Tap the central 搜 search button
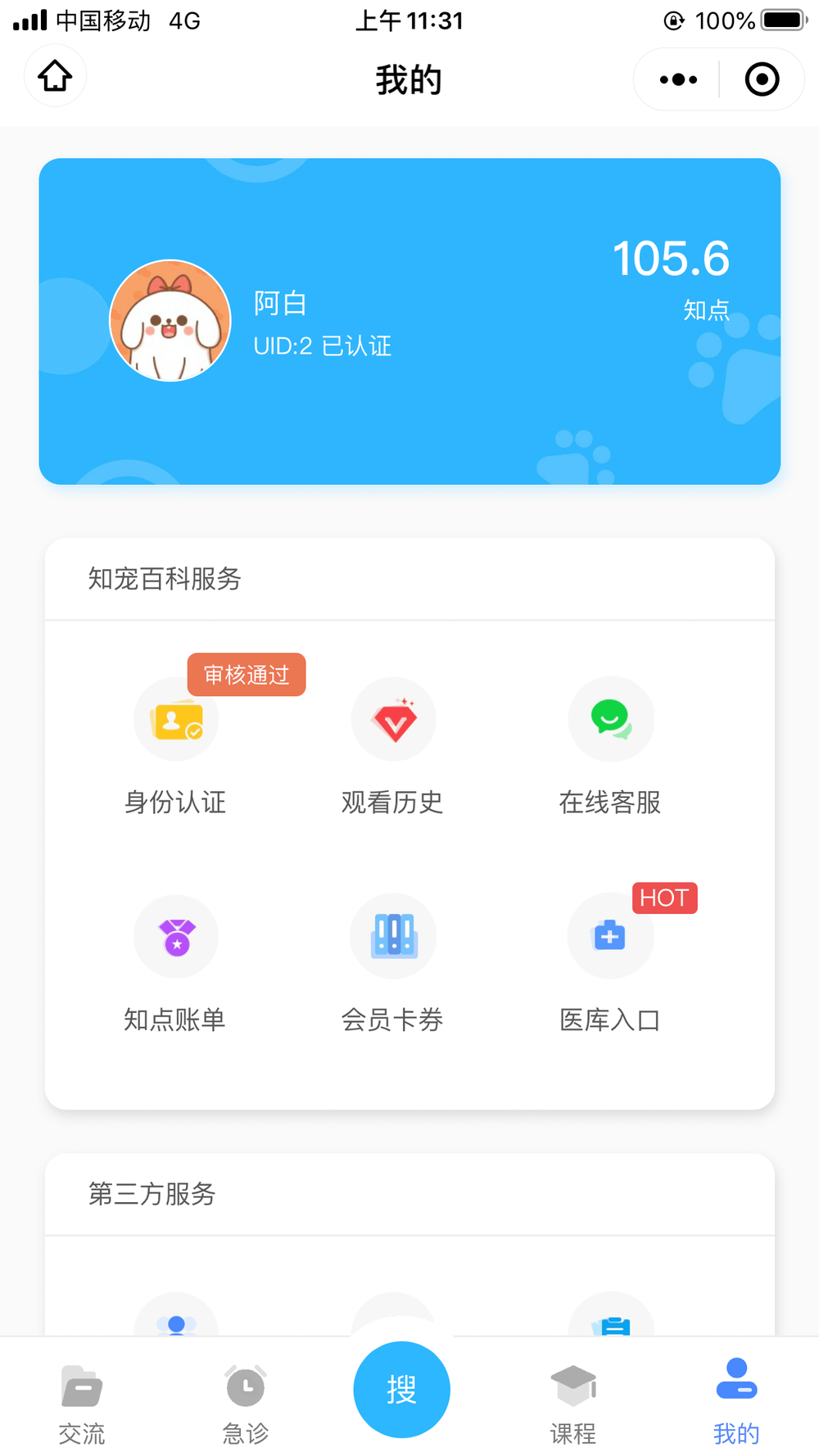The image size is (819, 1456). (x=401, y=1389)
